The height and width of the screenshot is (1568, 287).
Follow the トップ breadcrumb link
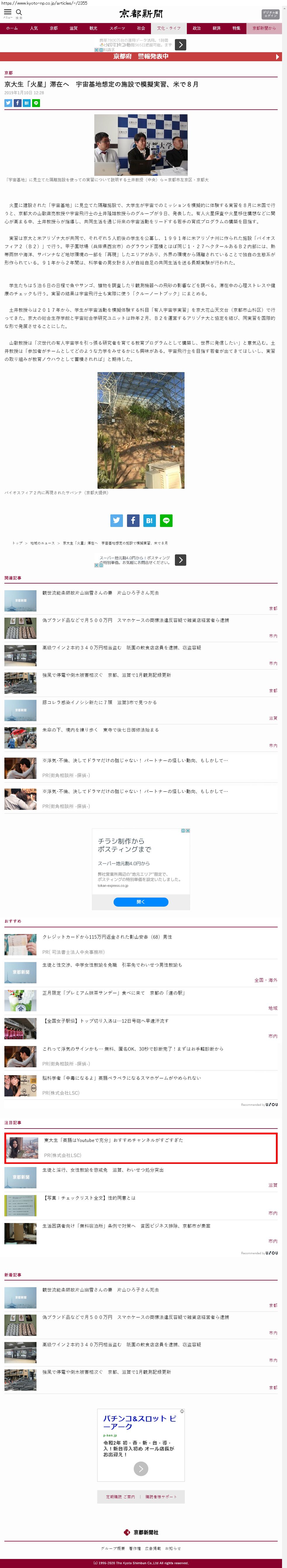tap(17, 543)
